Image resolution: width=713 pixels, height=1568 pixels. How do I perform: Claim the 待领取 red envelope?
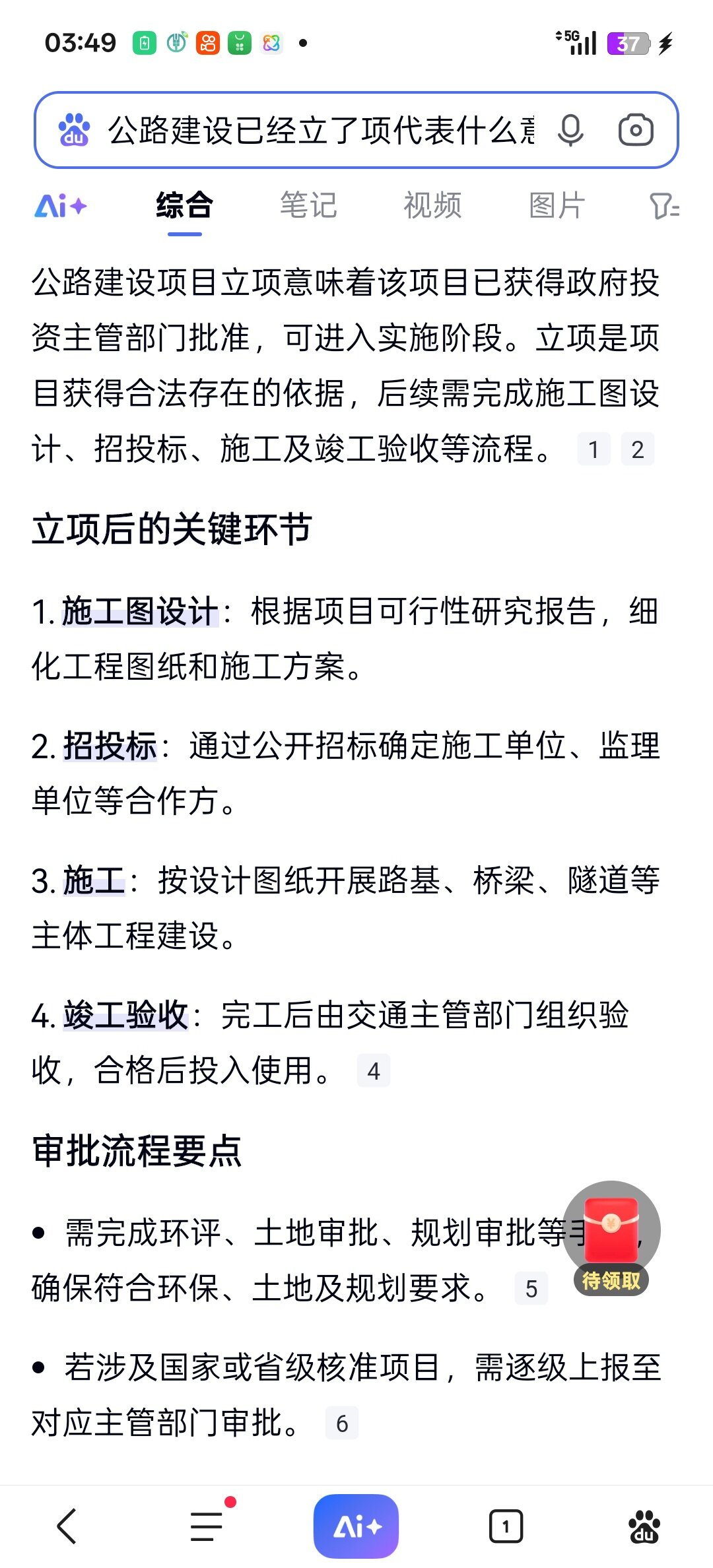coord(611,1237)
